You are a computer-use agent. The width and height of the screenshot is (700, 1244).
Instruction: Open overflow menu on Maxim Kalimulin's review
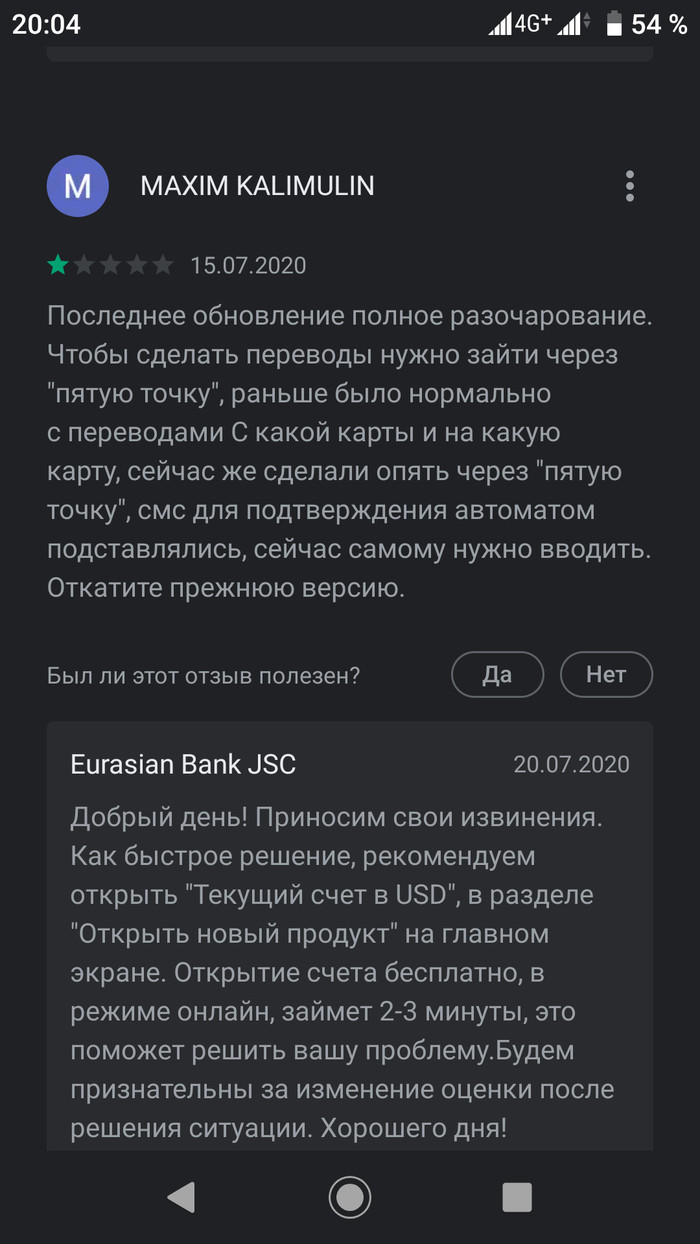point(629,186)
